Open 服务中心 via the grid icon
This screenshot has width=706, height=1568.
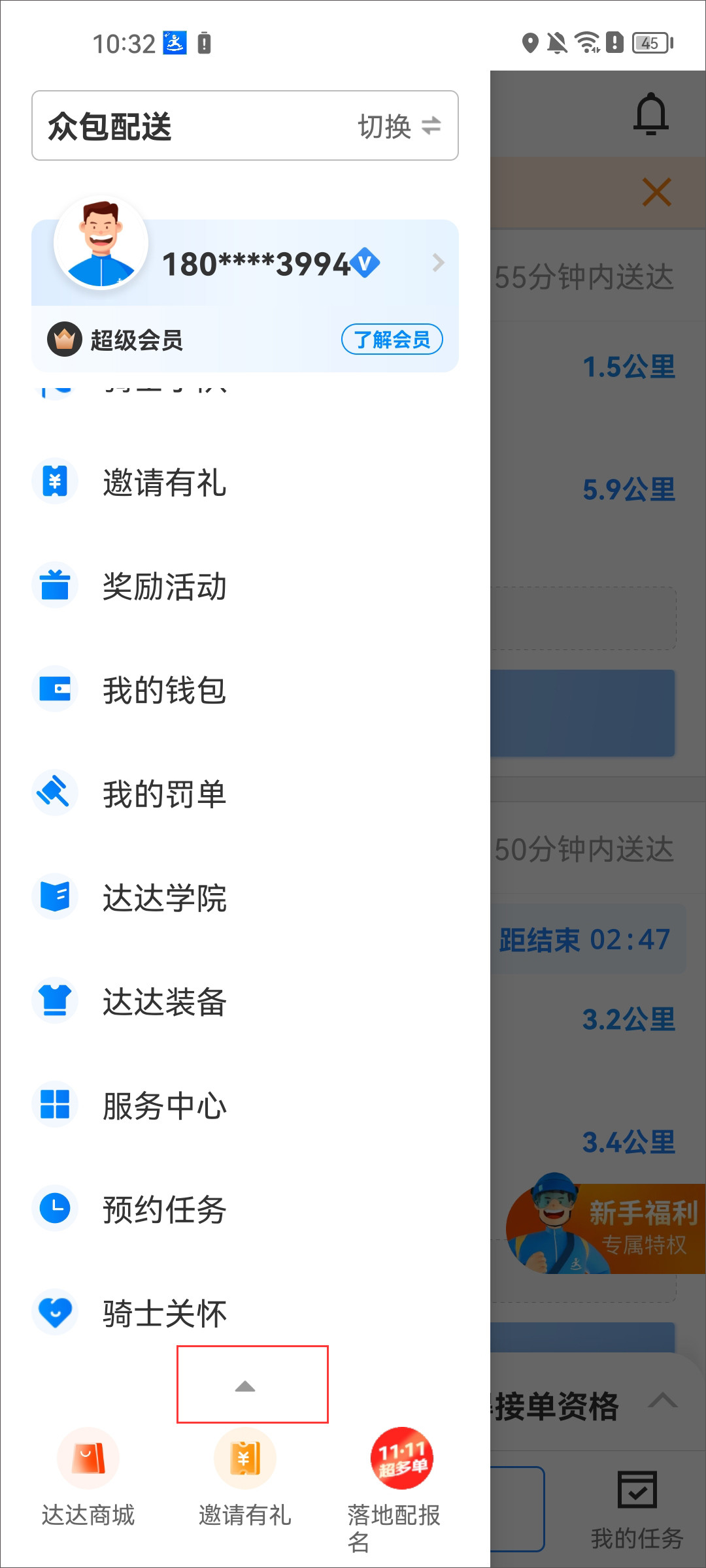point(55,1104)
